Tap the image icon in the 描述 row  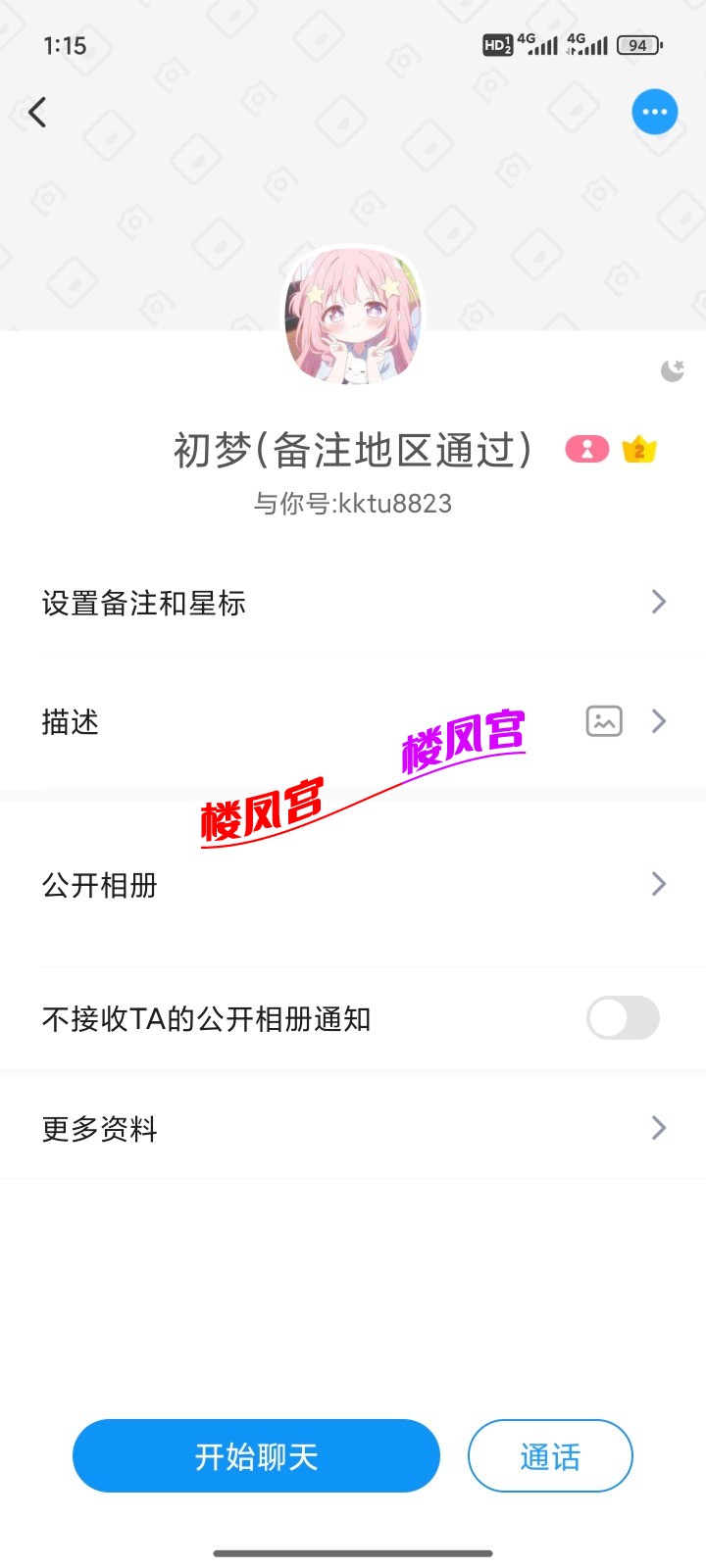click(x=603, y=721)
